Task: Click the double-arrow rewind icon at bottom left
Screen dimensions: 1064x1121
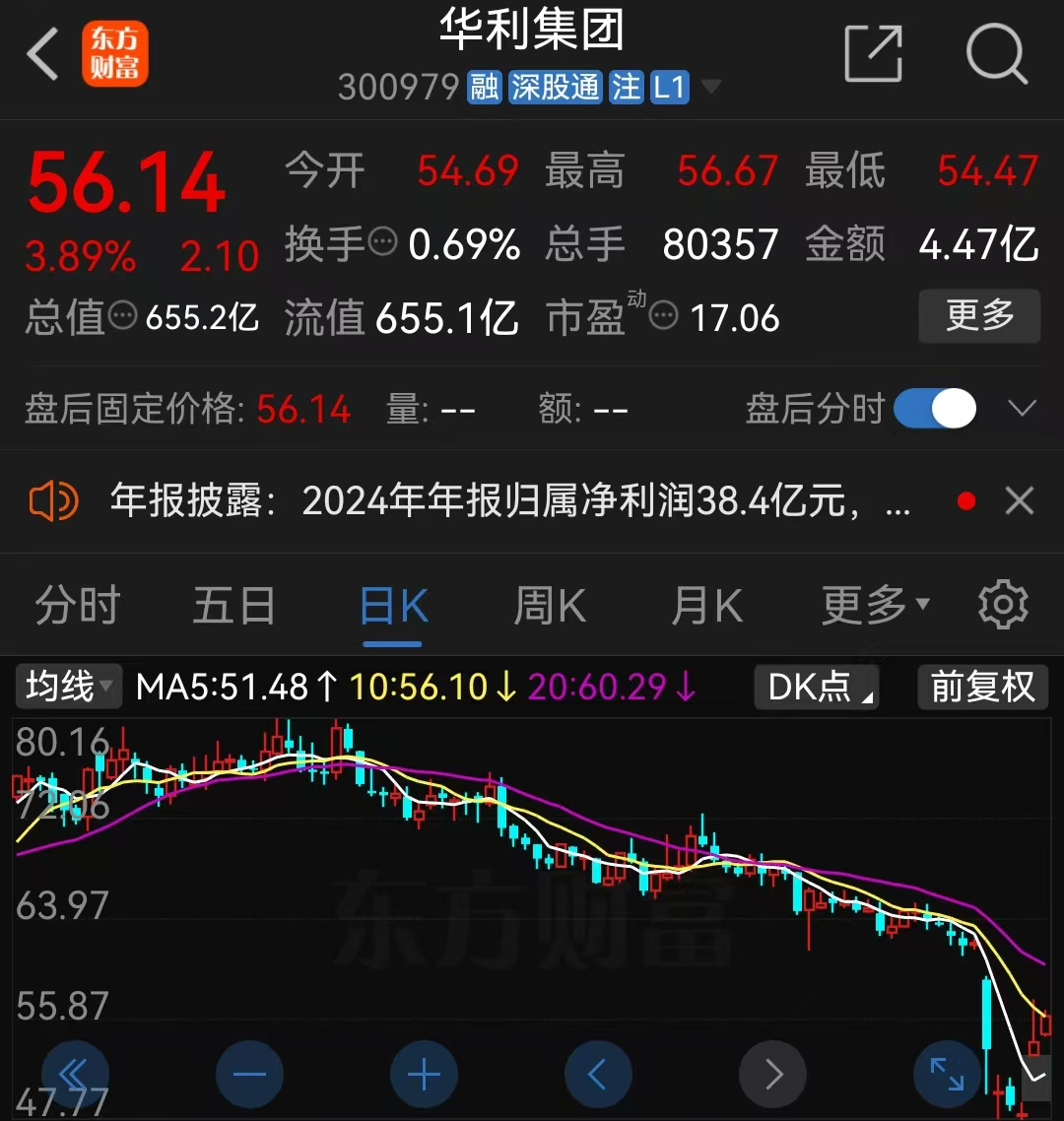Action: (x=77, y=1075)
